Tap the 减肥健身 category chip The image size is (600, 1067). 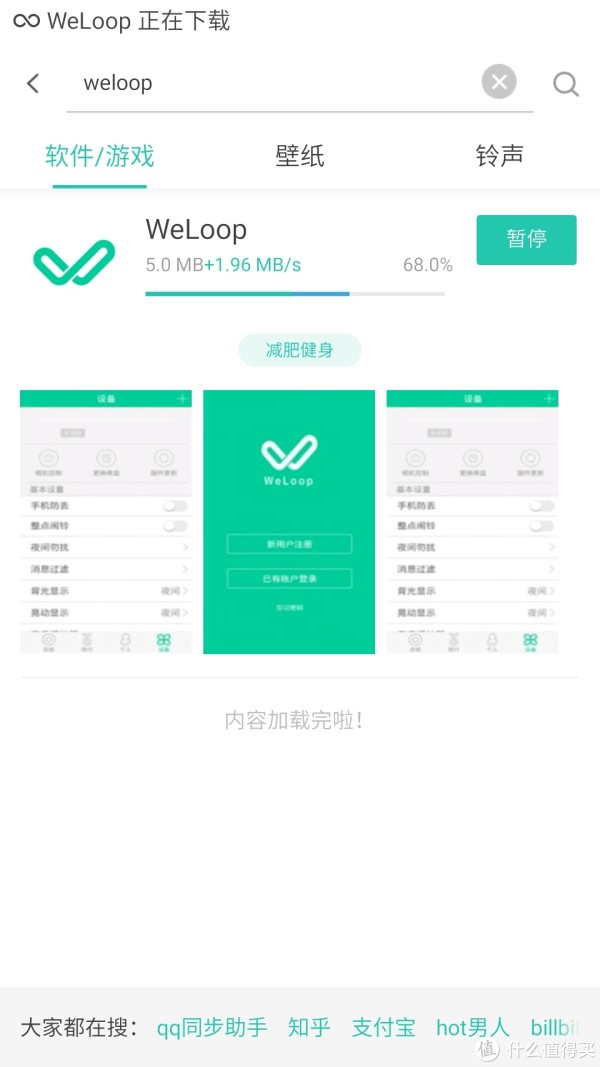tap(299, 350)
